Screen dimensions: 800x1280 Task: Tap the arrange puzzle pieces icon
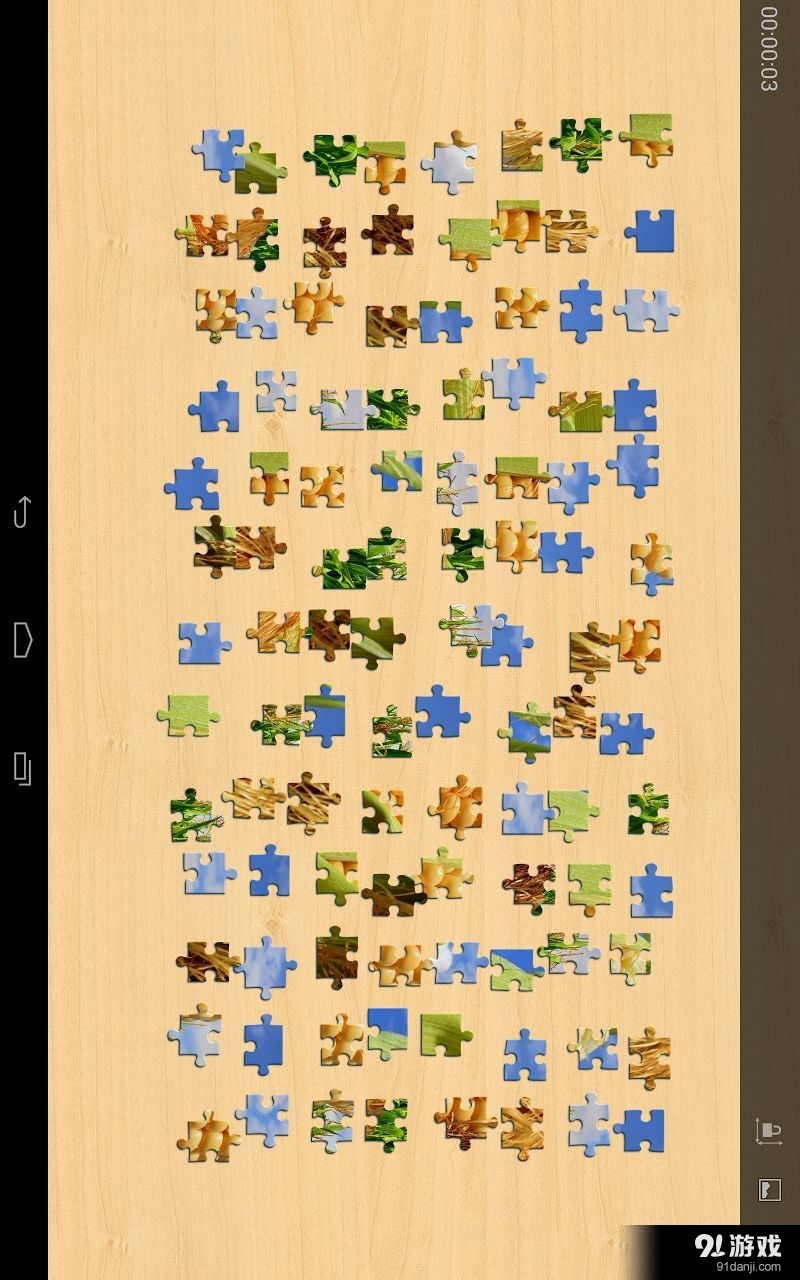coord(768,1132)
